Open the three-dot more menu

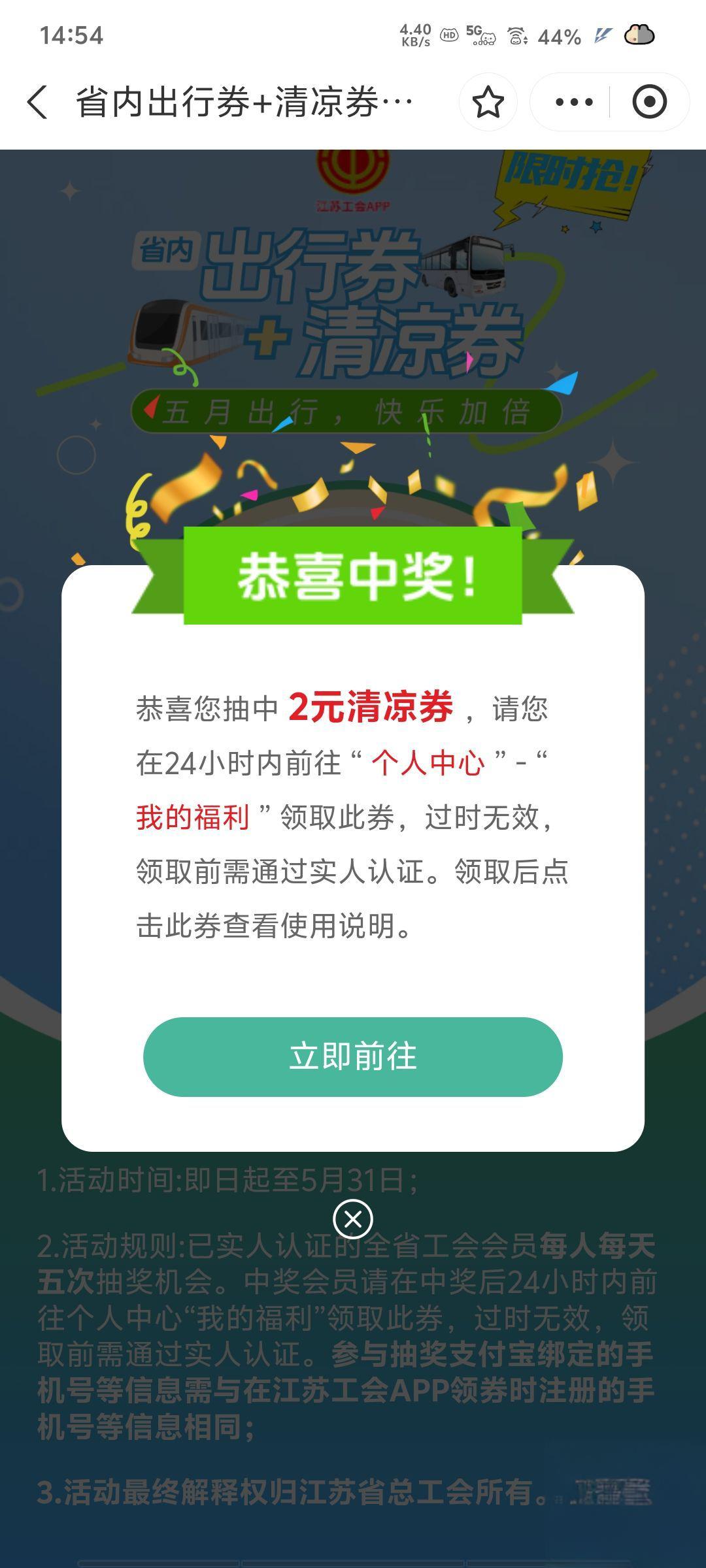click(x=573, y=103)
